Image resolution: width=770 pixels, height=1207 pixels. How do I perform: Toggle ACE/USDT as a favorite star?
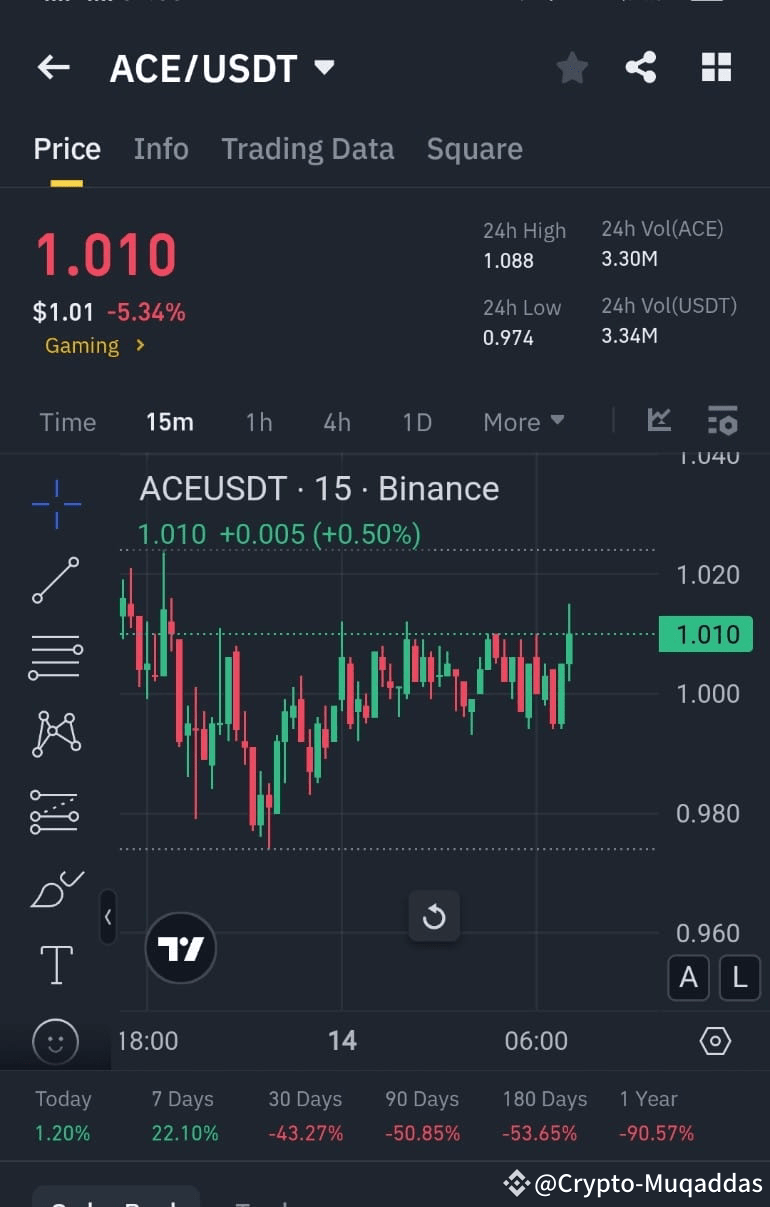572,67
